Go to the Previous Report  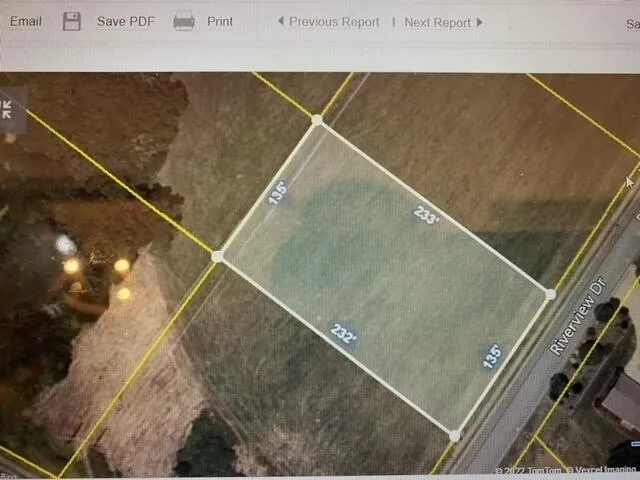tap(329, 22)
